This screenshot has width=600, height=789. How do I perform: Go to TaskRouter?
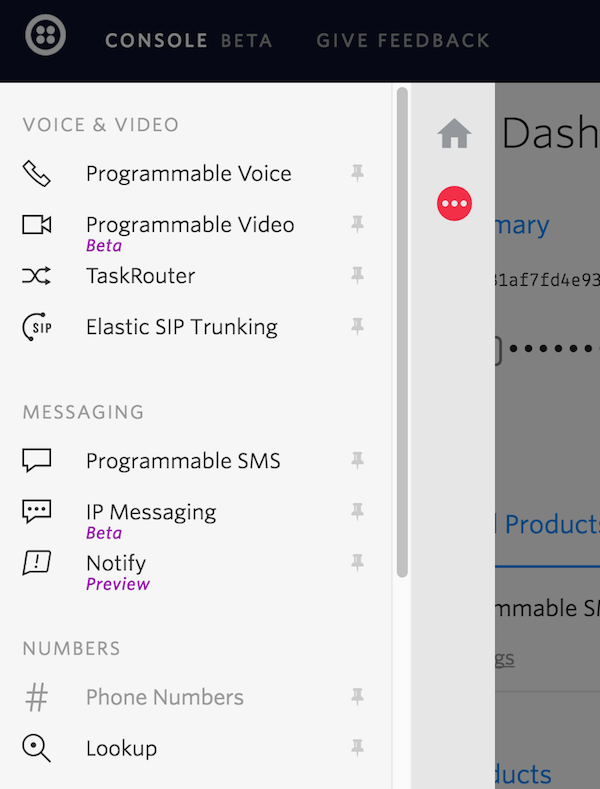point(140,276)
